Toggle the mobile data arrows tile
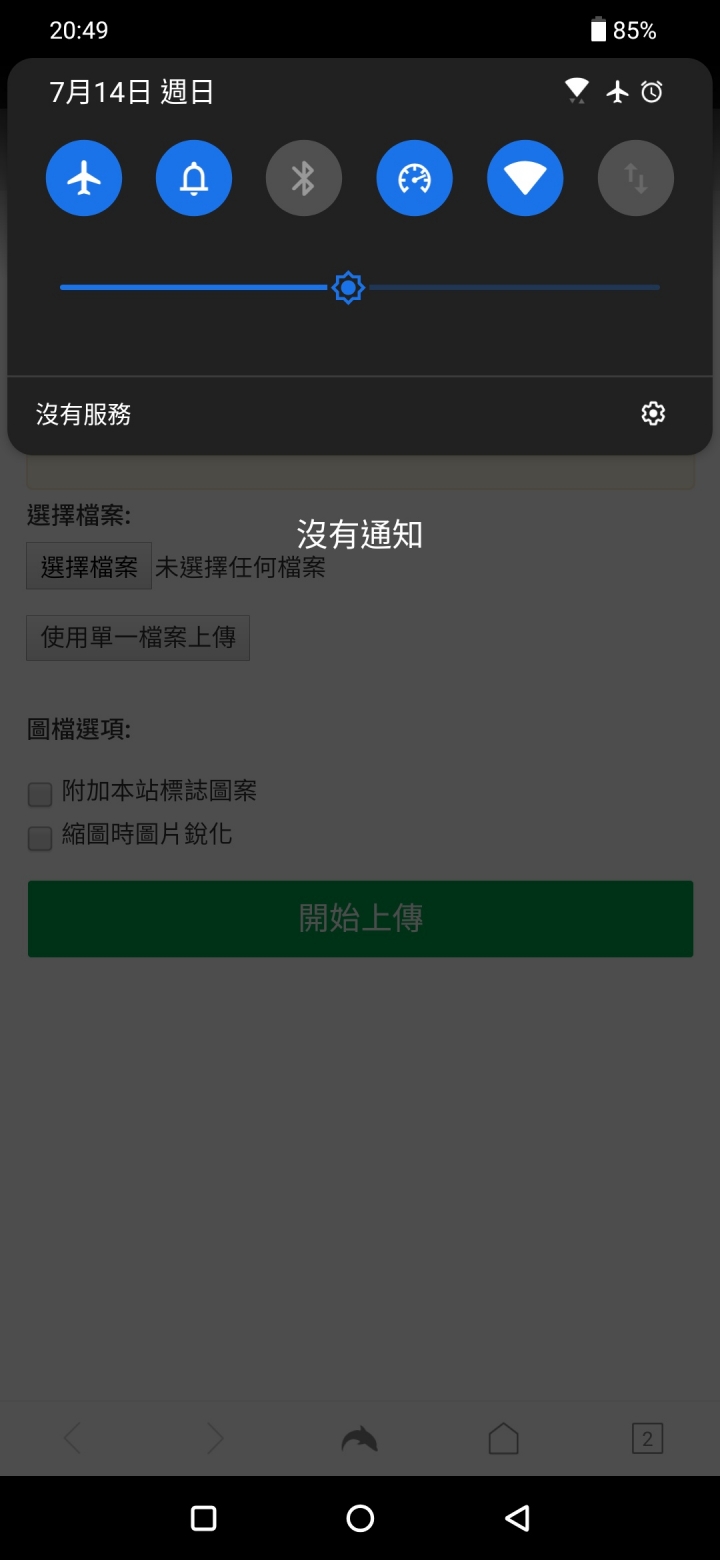This screenshot has width=720, height=1560. tap(636, 179)
